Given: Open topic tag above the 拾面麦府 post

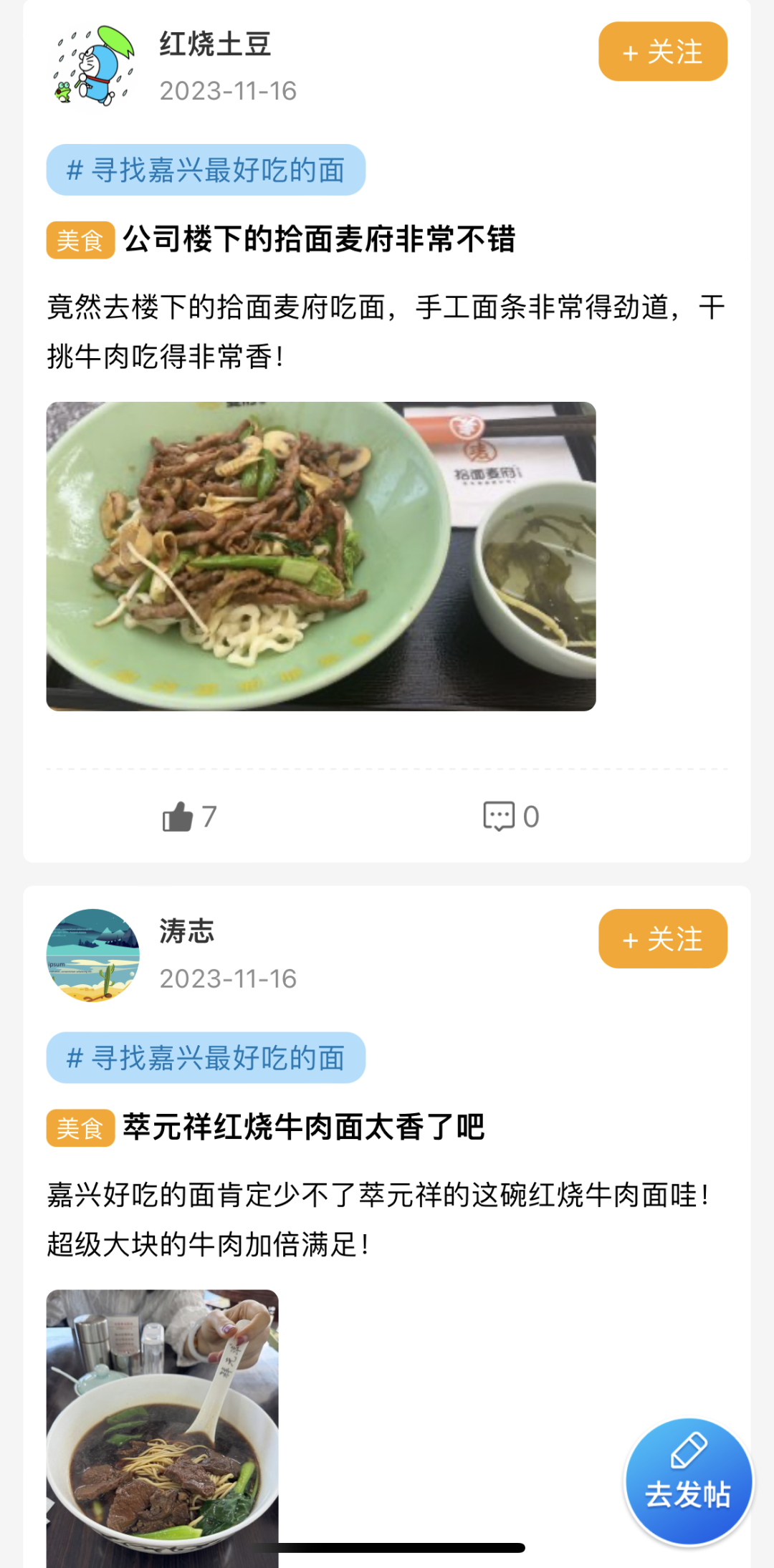Looking at the screenshot, I should (x=206, y=170).
